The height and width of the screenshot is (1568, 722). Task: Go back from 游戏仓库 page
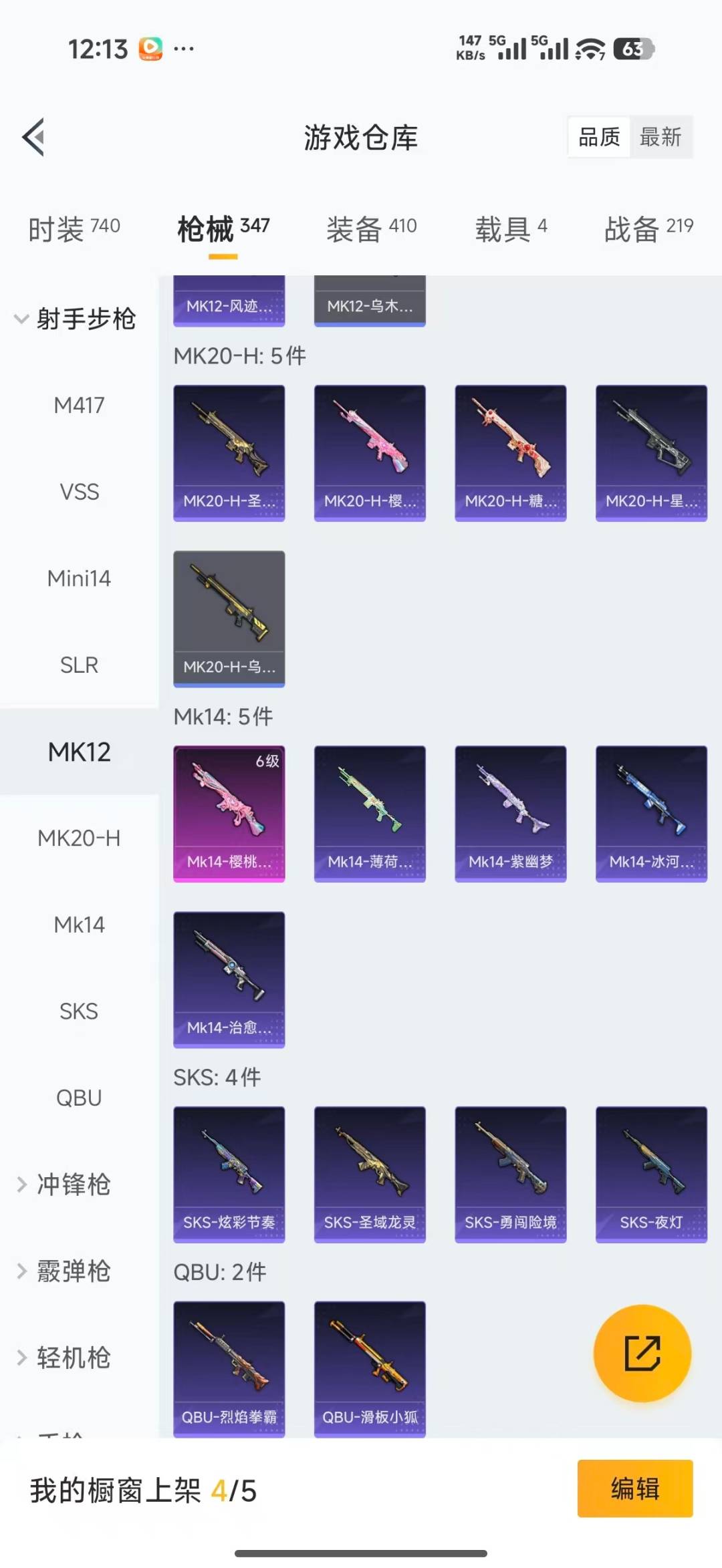[x=33, y=137]
